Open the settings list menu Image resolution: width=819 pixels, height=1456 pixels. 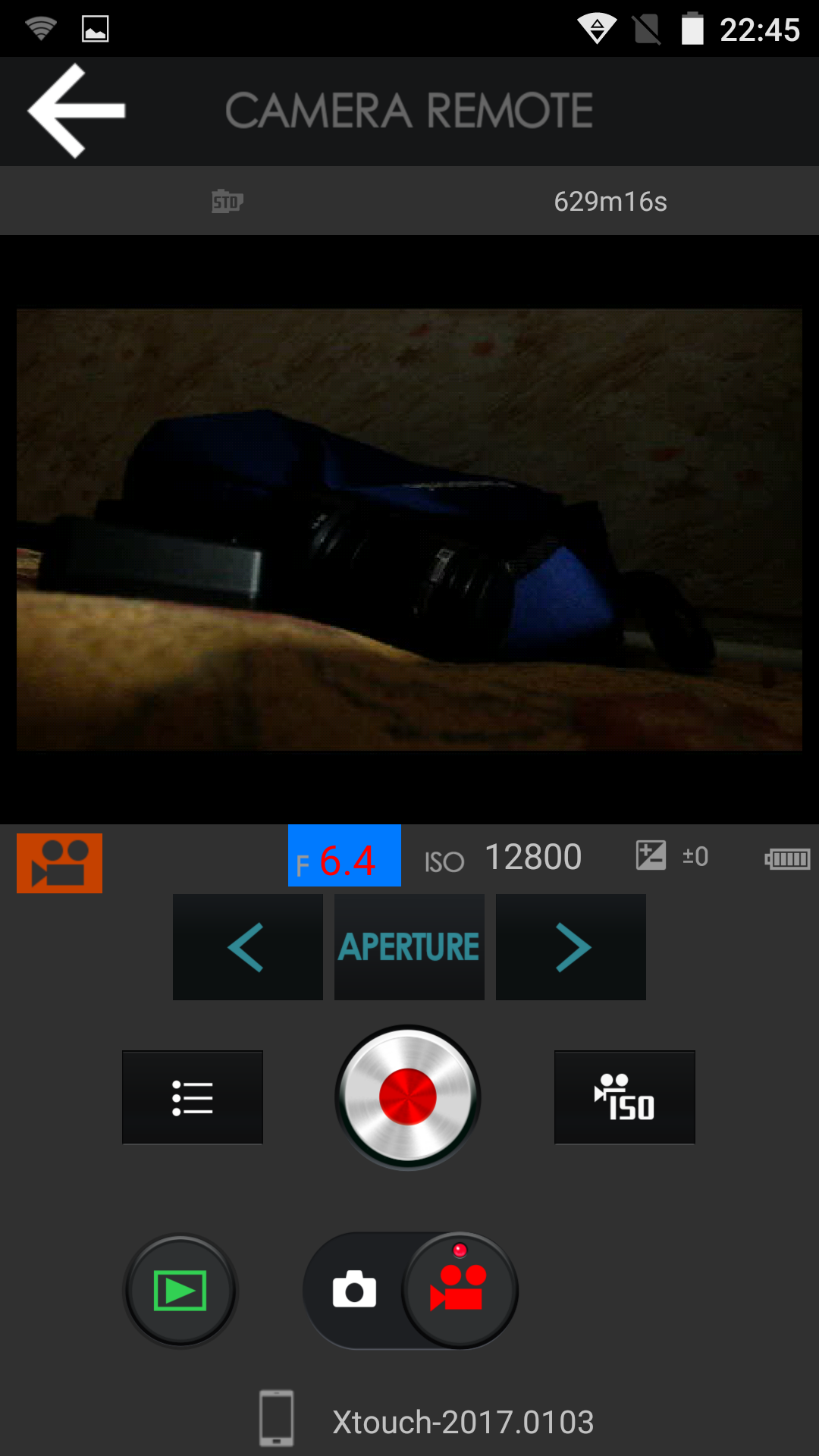[193, 1097]
